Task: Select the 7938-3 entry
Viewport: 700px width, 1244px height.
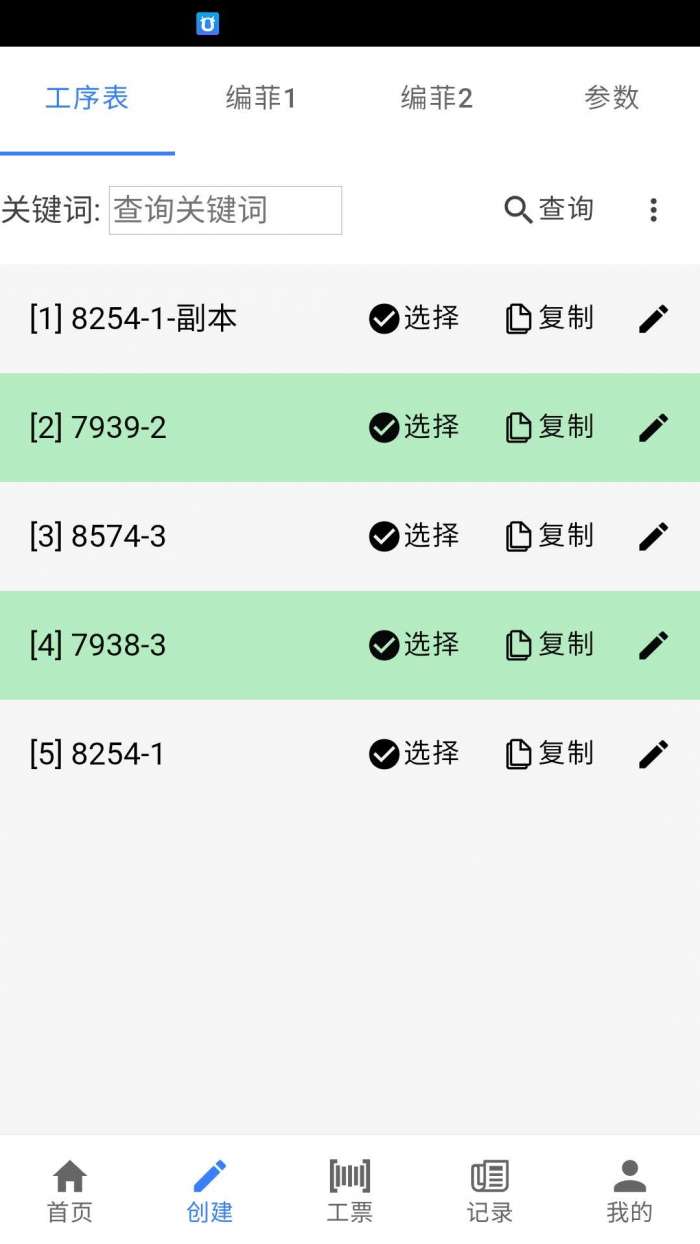Action: point(414,645)
